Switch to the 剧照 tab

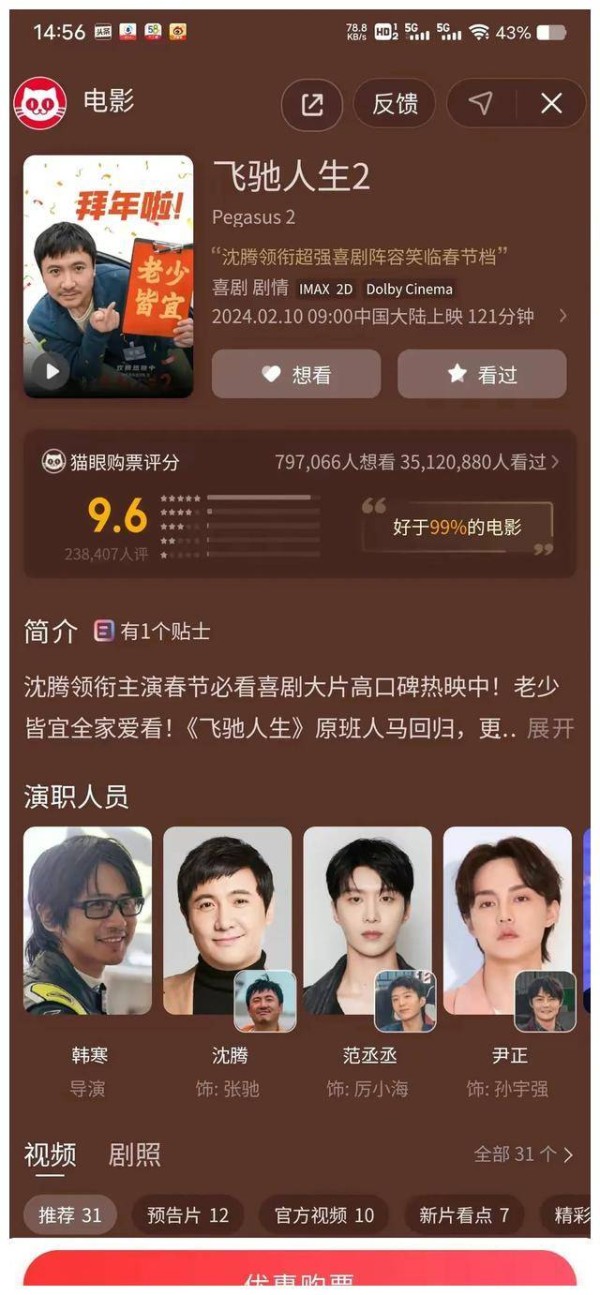pyautogui.click(x=134, y=1155)
